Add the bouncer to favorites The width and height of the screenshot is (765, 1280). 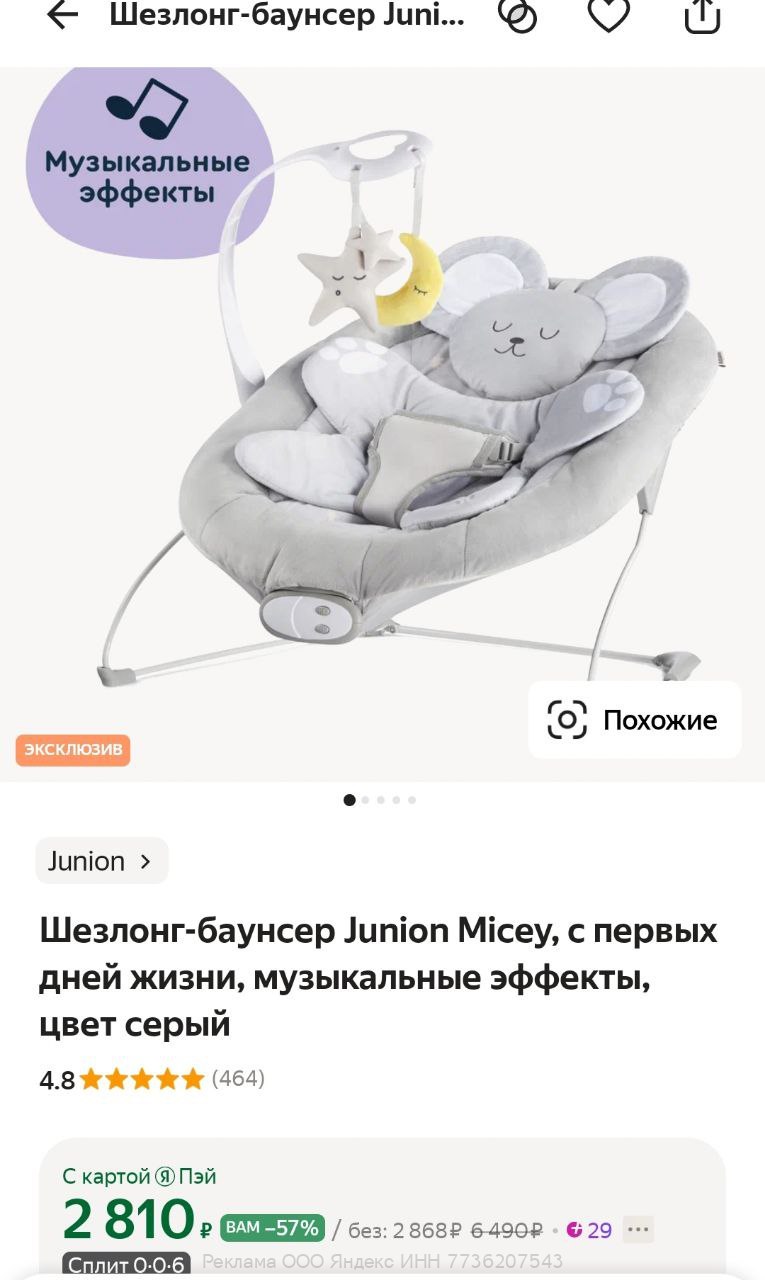click(608, 15)
